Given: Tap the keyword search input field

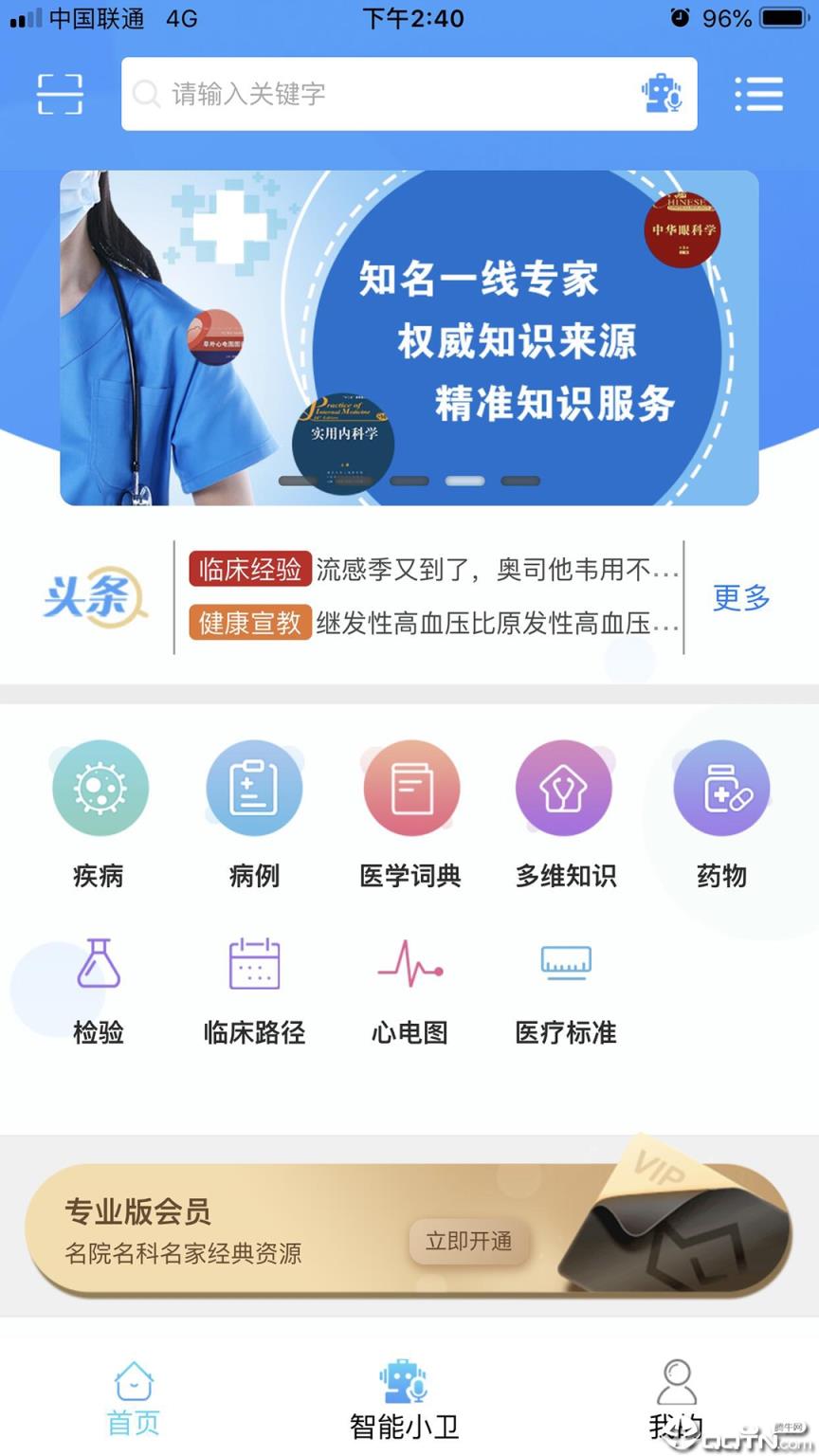Looking at the screenshot, I should point(379,94).
